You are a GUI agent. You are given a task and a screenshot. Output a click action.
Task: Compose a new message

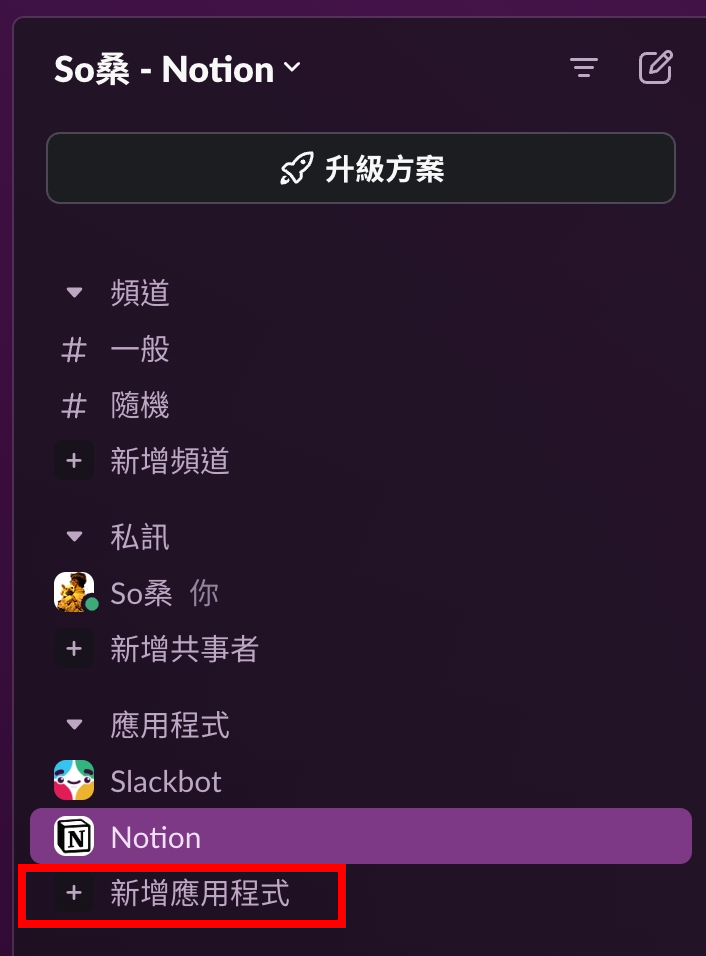655,68
